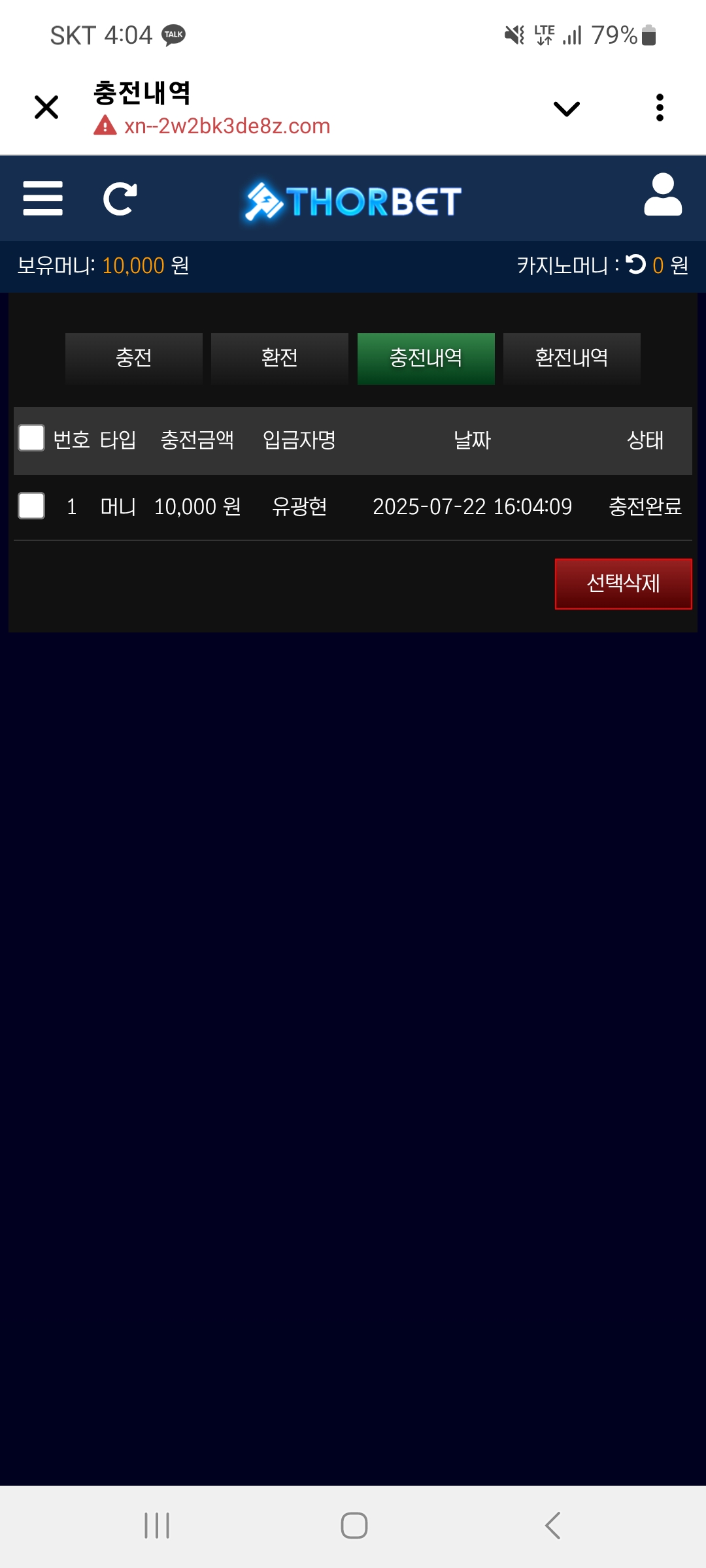Tick the checkbox for entry 1
This screenshot has width=706, height=1568.
click(x=31, y=506)
